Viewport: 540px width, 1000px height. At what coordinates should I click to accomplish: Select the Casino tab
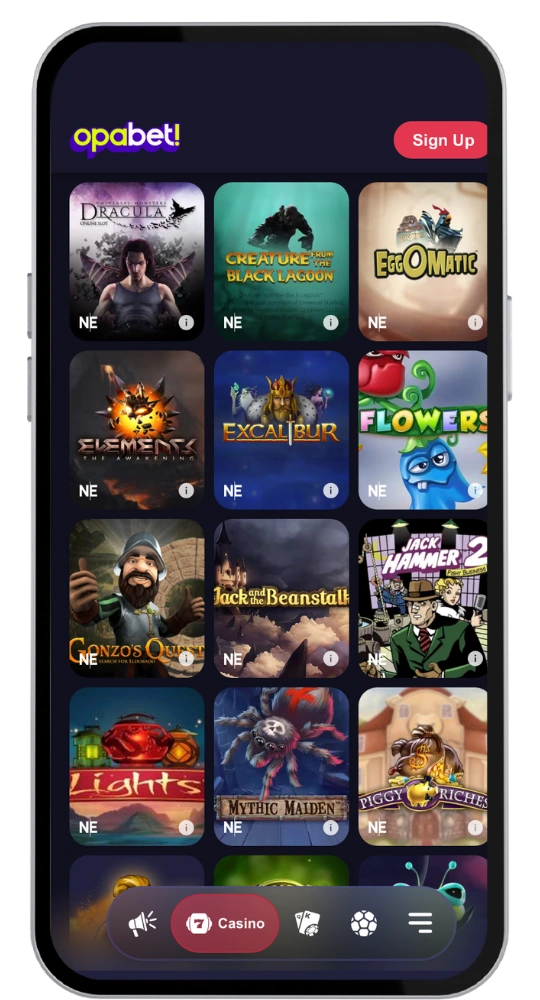[225, 923]
